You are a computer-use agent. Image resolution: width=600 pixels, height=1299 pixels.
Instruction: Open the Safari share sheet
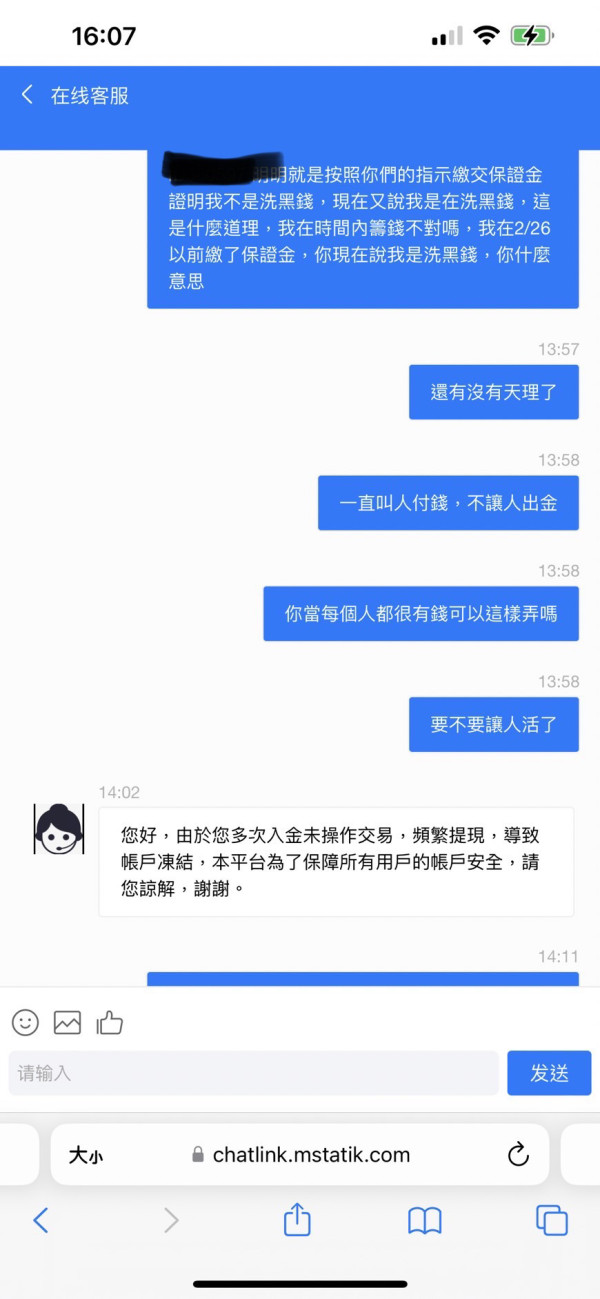point(297,1219)
